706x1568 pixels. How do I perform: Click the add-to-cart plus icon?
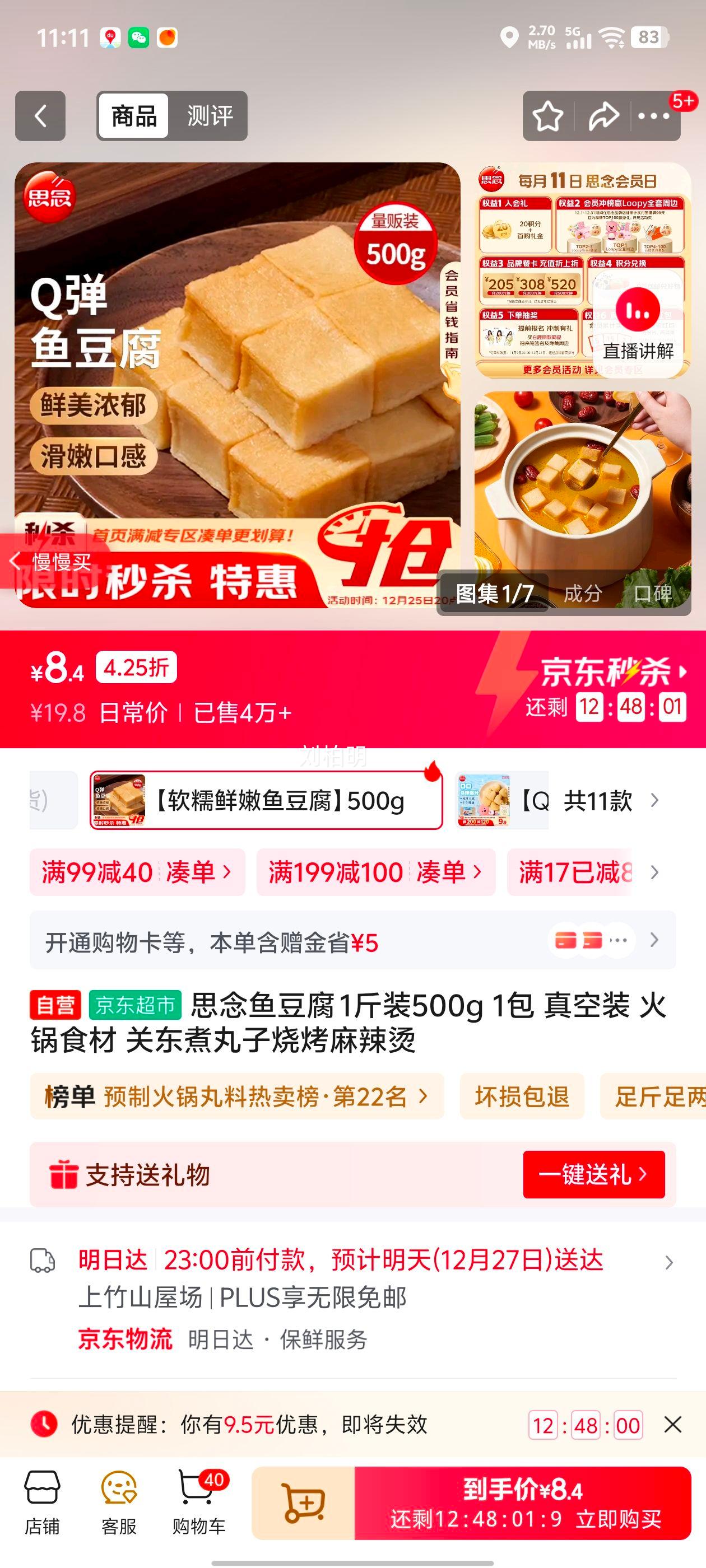(303, 1499)
